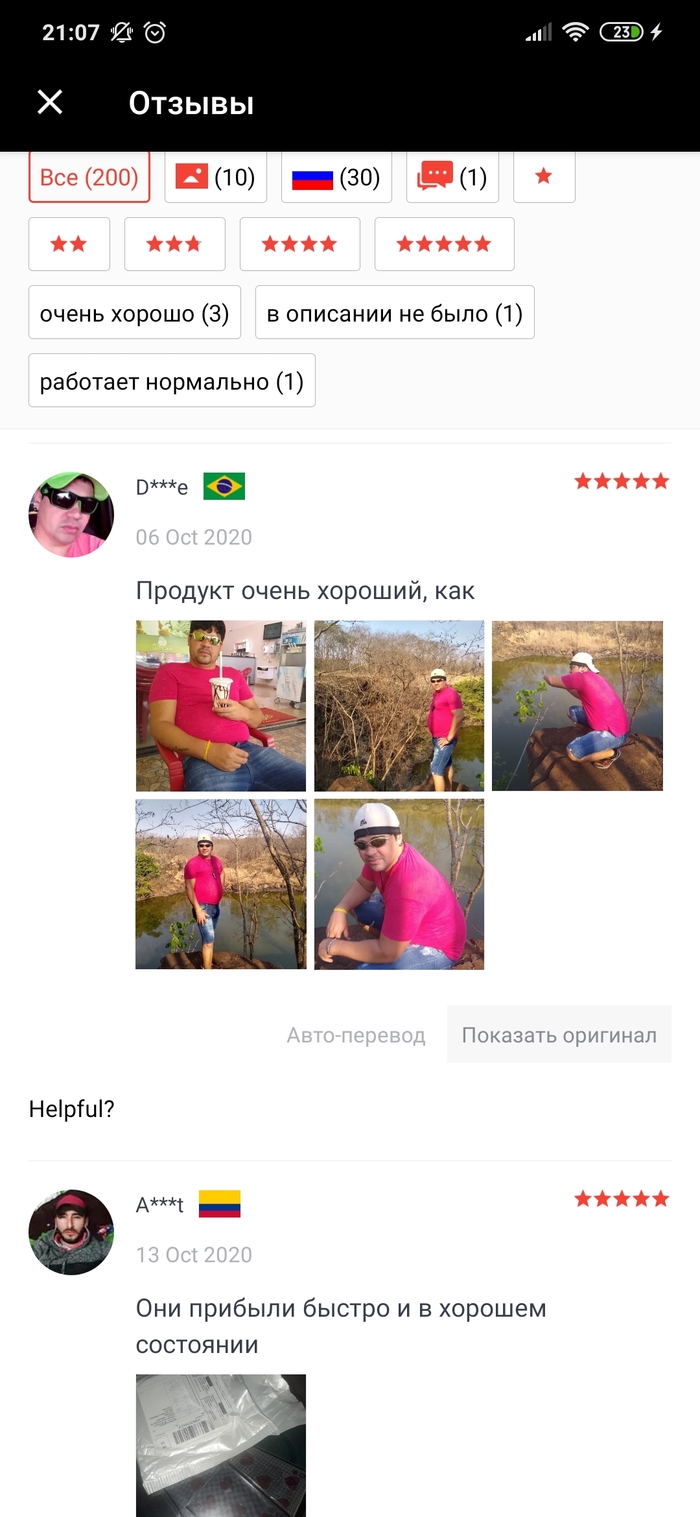Filter by five-star reviews
The width and height of the screenshot is (700, 1517).
(x=444, y=244)
